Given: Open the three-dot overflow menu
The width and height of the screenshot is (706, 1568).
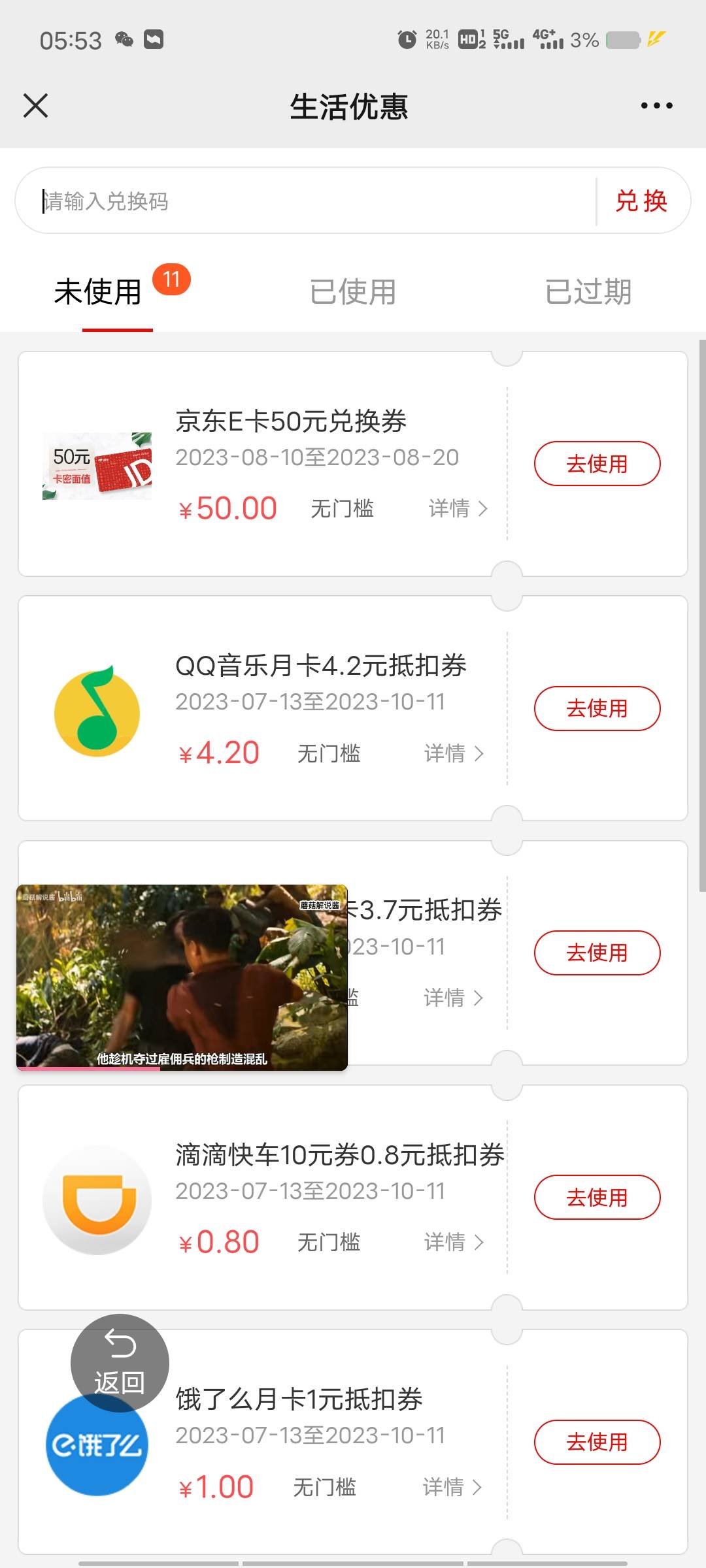Looking at the screenshot, I should pos(656,106).
